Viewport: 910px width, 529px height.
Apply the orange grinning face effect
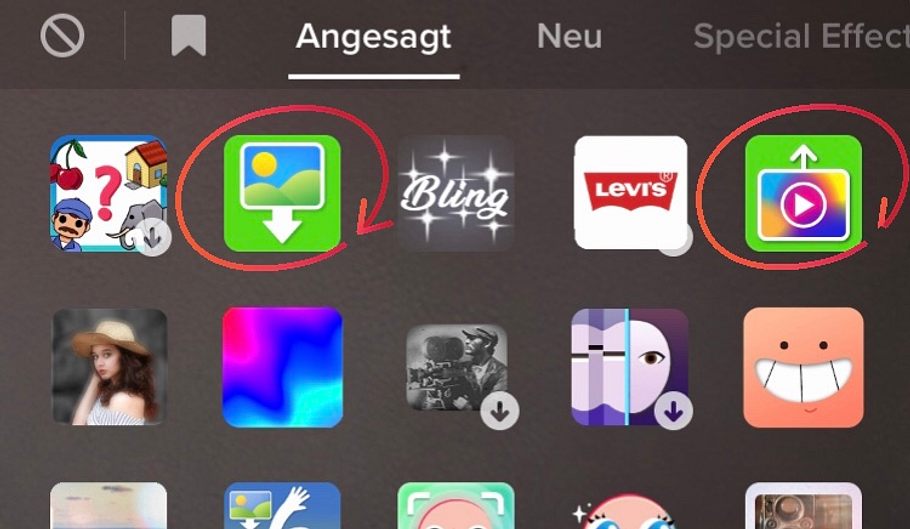803,366
